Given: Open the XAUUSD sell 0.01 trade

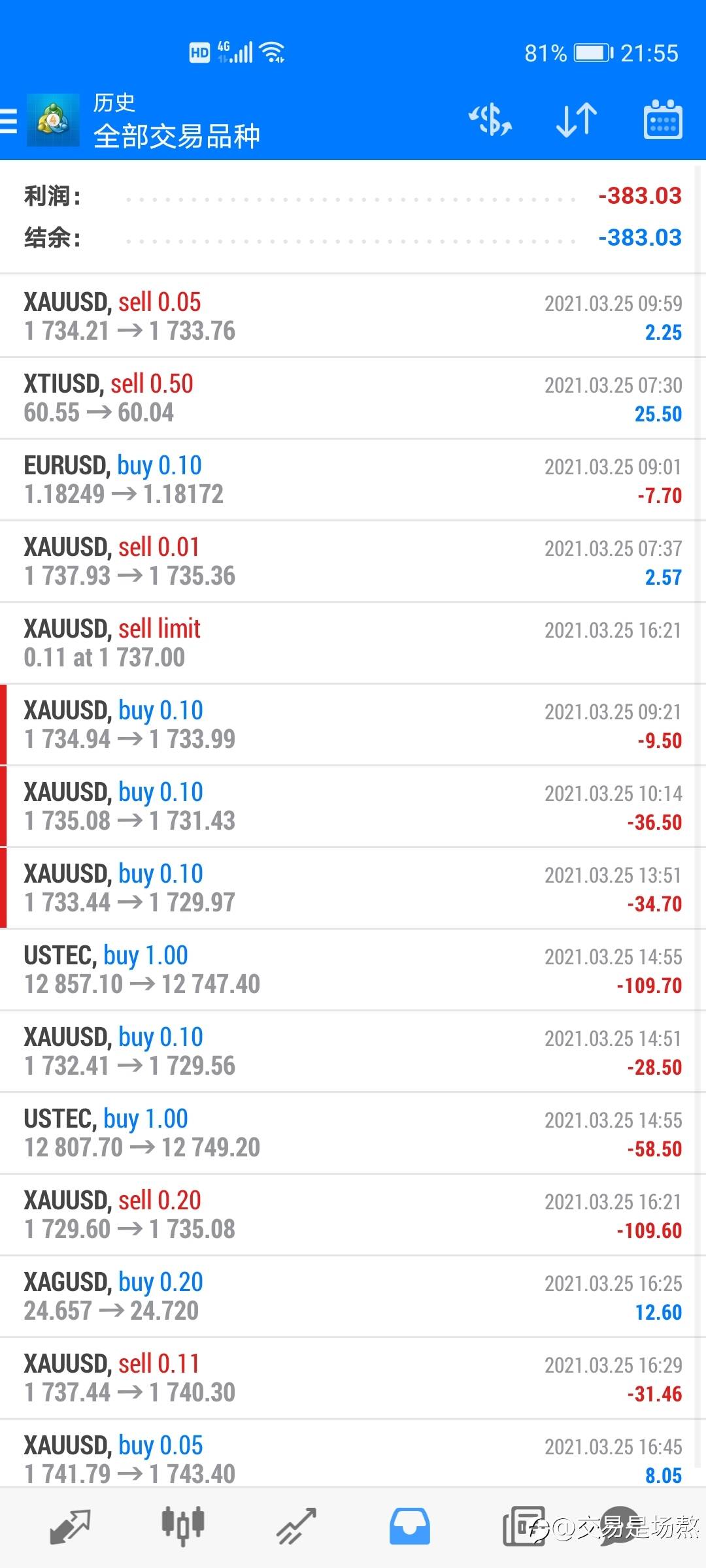Looking at the screenshot, I should [353, 561].
